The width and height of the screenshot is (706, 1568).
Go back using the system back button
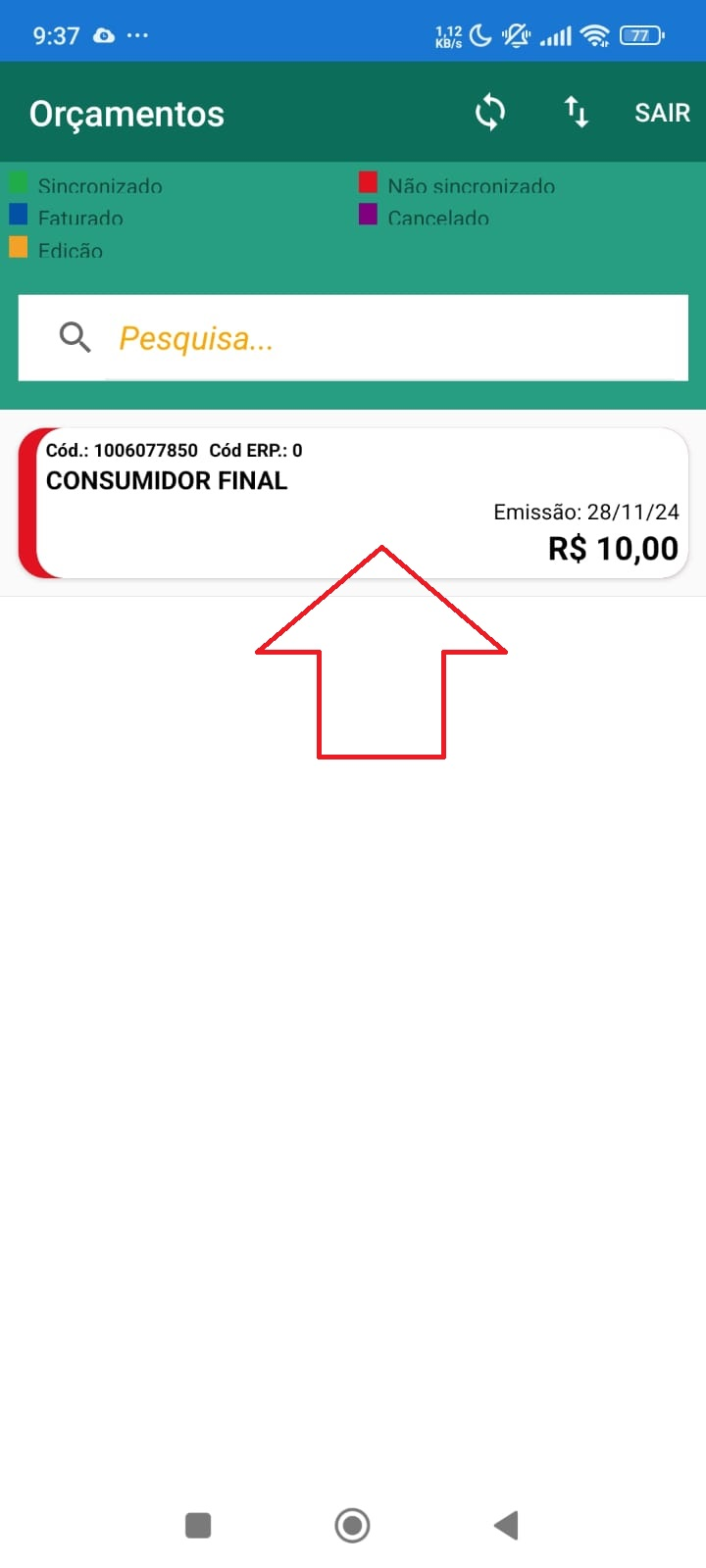[x=506, y=1525]
